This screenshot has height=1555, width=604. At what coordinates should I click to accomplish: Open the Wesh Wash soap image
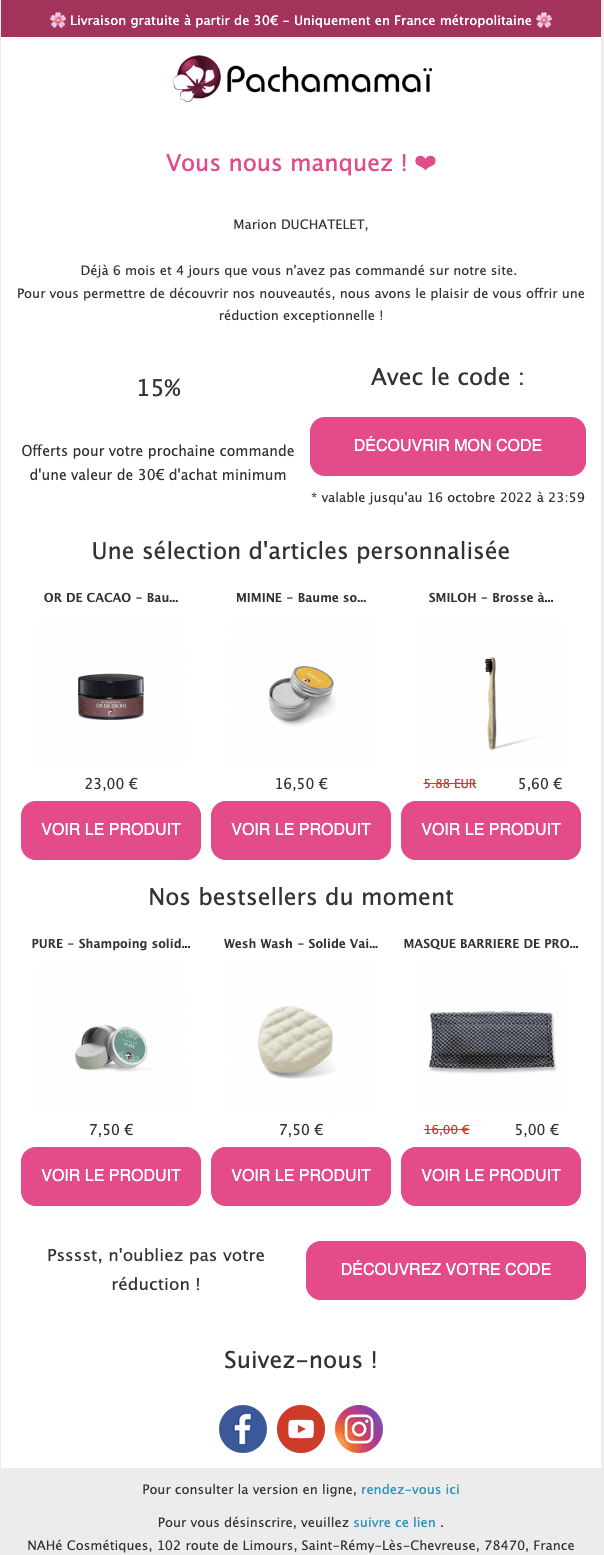[301, 1040]
